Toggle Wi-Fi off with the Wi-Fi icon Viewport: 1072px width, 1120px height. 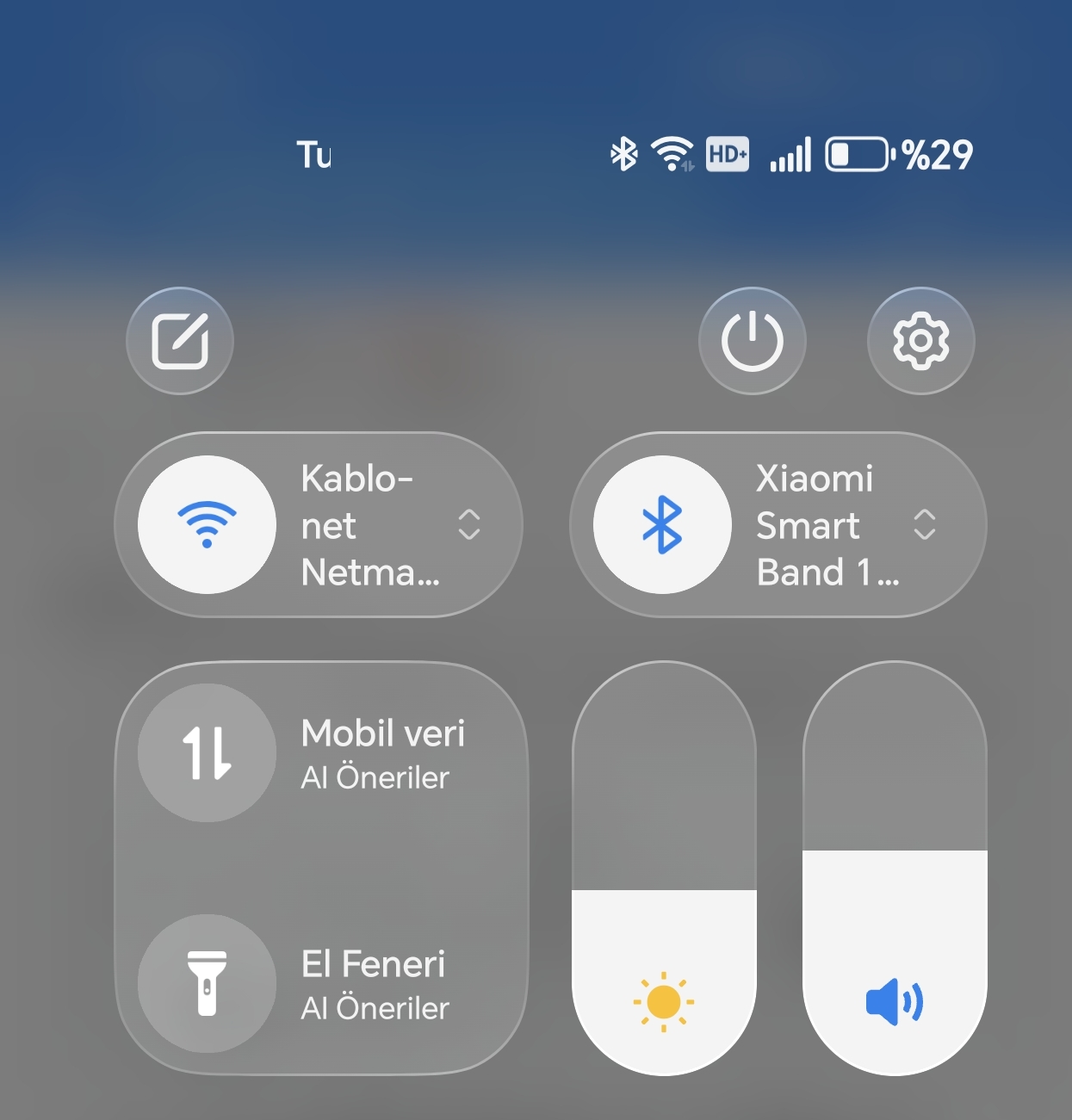pos(207,524)
